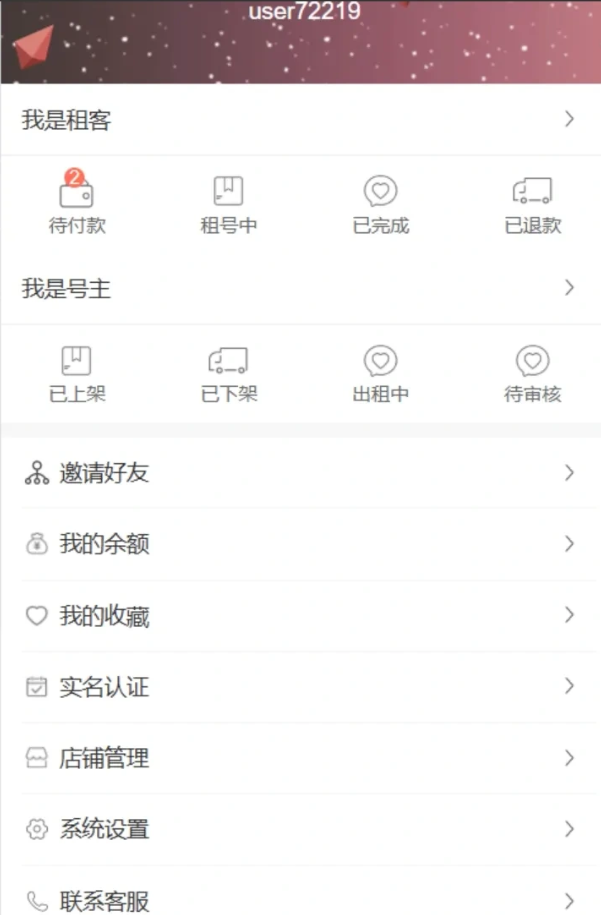601x915 pixels.
Task: Open the 我是租客 section
Action: (300, 120)
